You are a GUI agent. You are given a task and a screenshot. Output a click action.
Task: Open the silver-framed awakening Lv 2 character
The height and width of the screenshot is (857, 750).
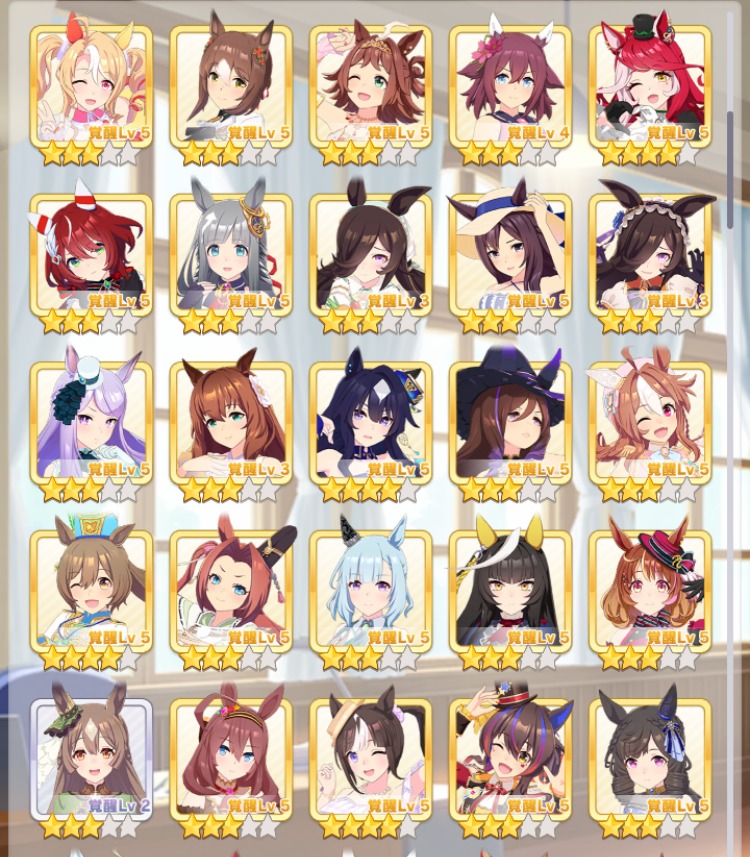pos(91,759)
